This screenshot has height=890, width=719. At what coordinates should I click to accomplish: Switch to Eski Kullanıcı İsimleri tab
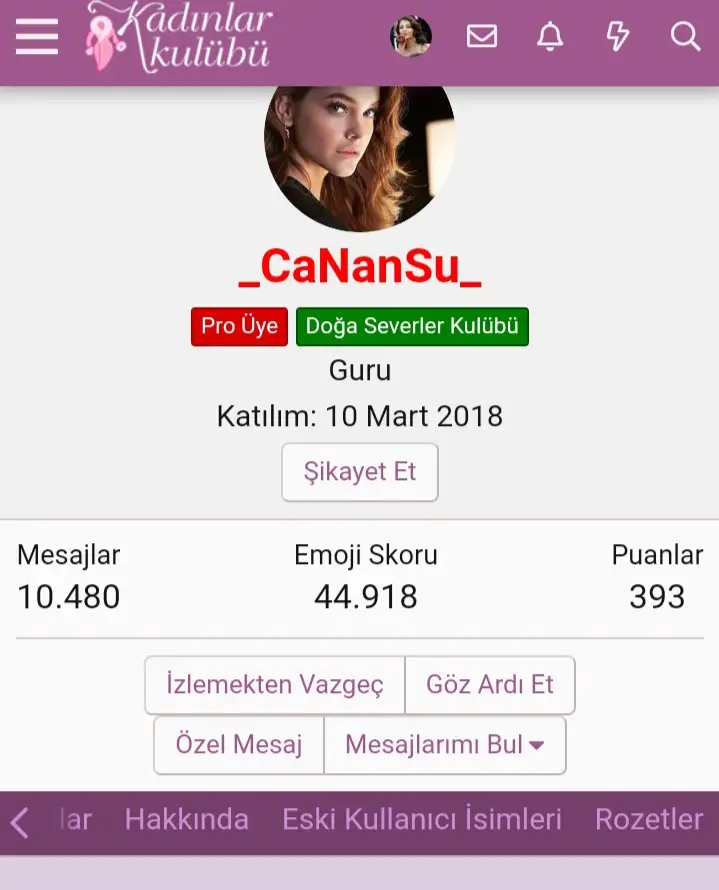click(x=421, y=820)
